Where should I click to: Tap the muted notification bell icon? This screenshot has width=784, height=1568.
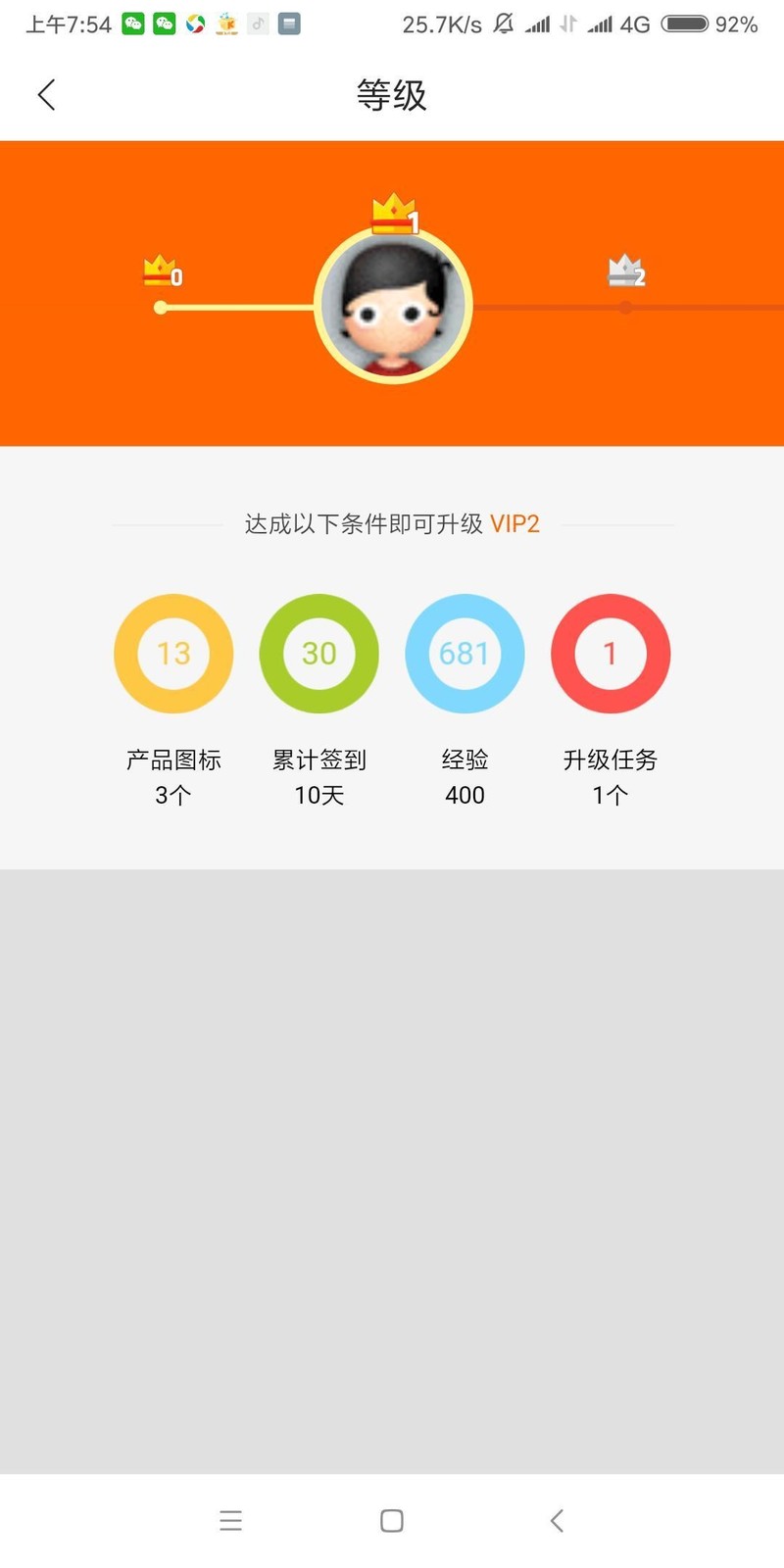[x=503, y=24]
